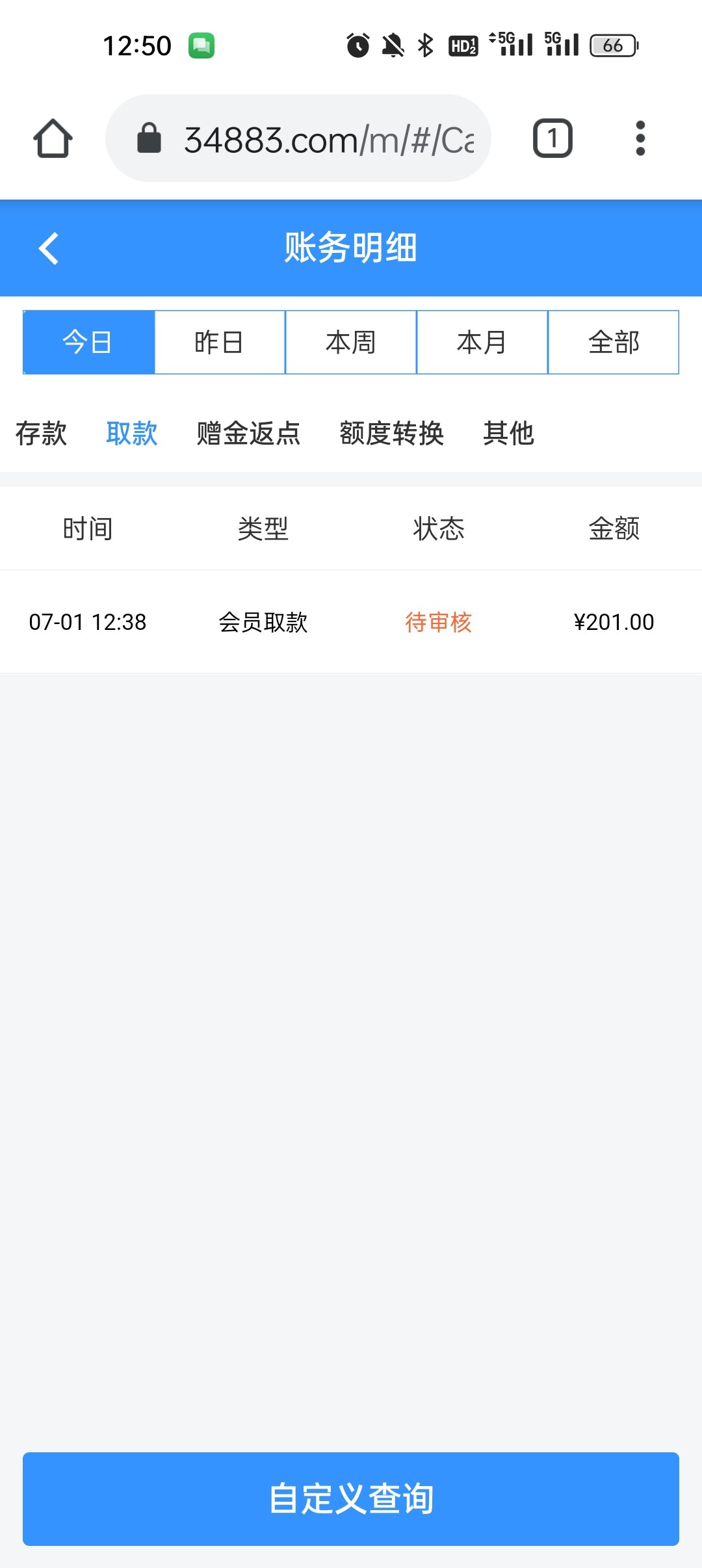Go back from 账务明细 page
Screen dimensions: 702x1568
point(49,248)
